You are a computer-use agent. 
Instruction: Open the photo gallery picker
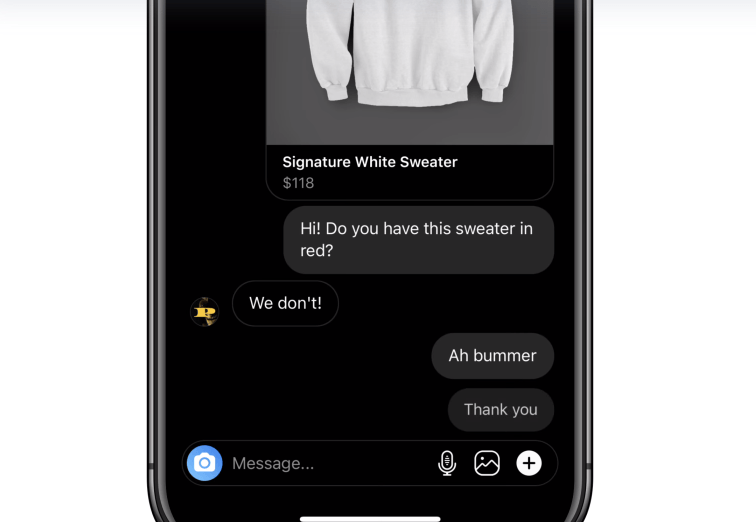click(x=487, y=463)
